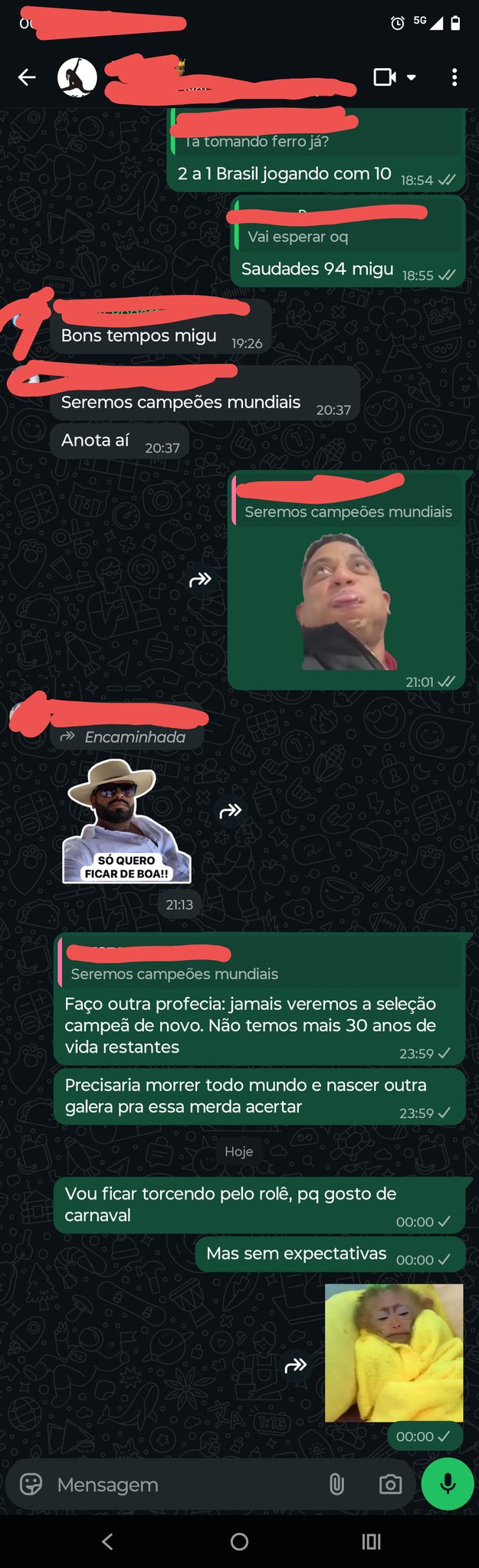This screenshot has width=479, height=1568.
Task: Forward the upward-looking man sticker
Action: (x=200, y=580)
